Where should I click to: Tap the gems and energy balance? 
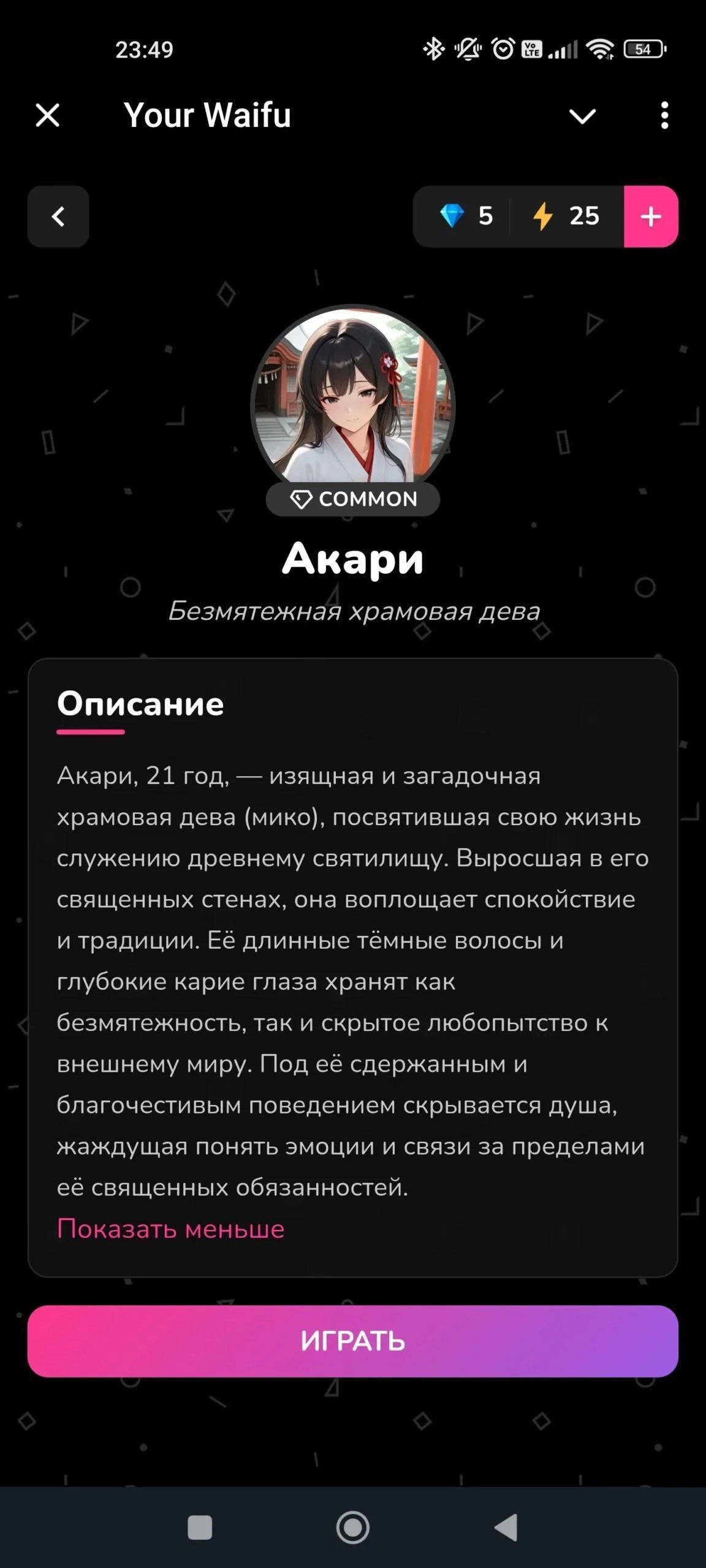coord(518,216)
